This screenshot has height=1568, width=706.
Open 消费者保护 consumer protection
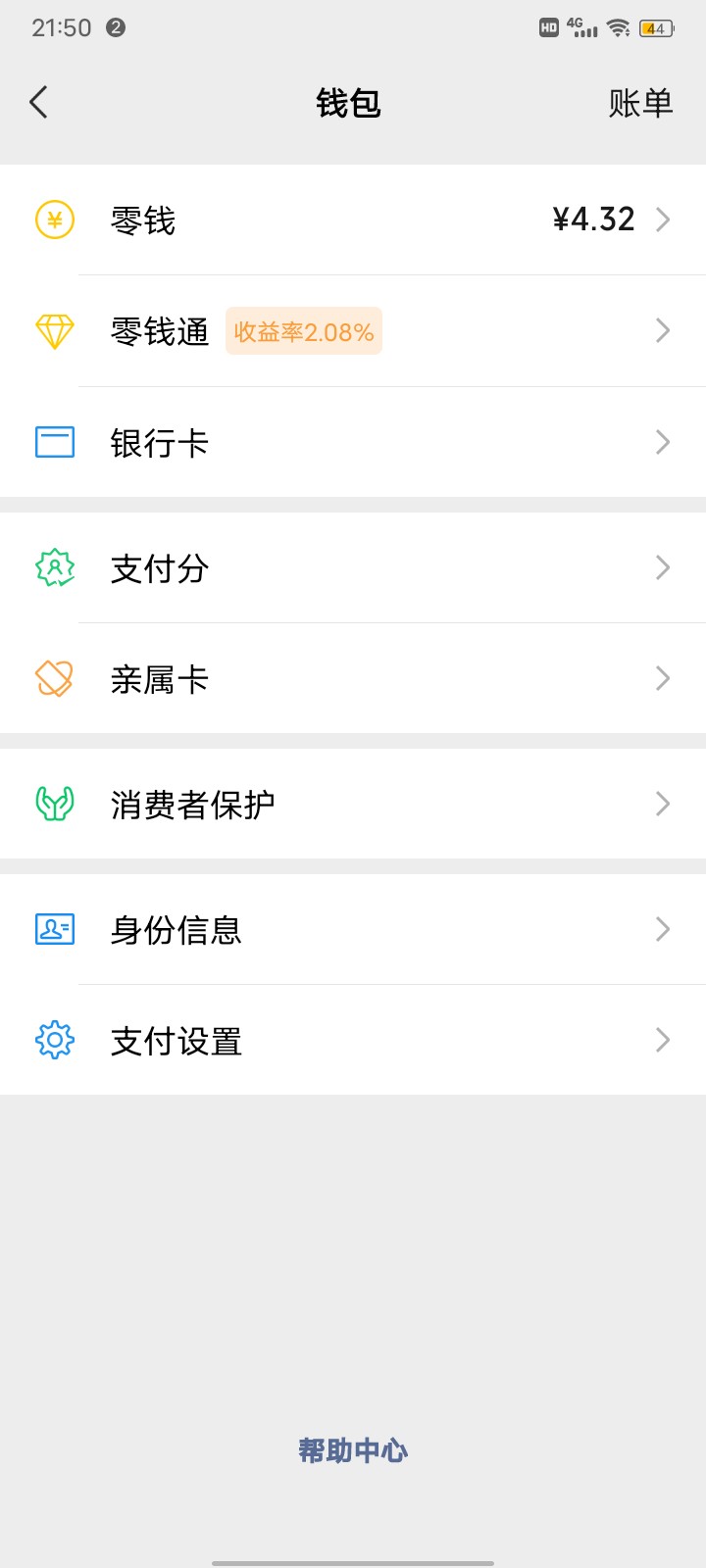tap(353, 804)
